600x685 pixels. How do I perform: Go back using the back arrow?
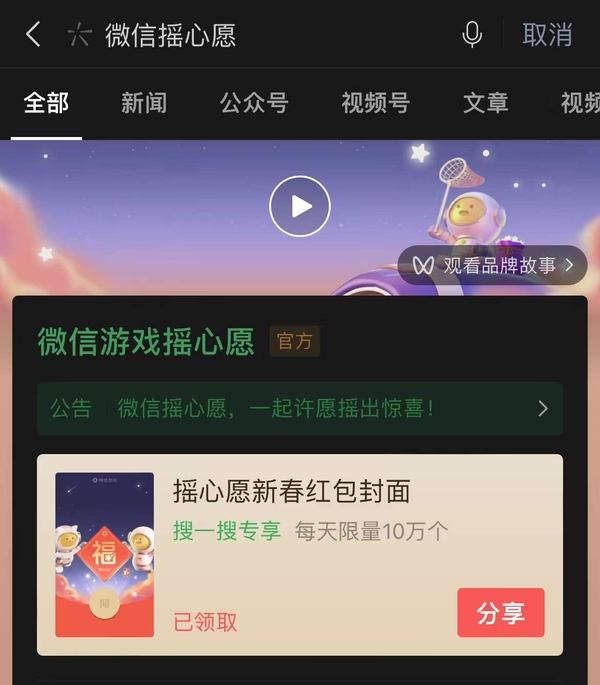pos(33,35)
